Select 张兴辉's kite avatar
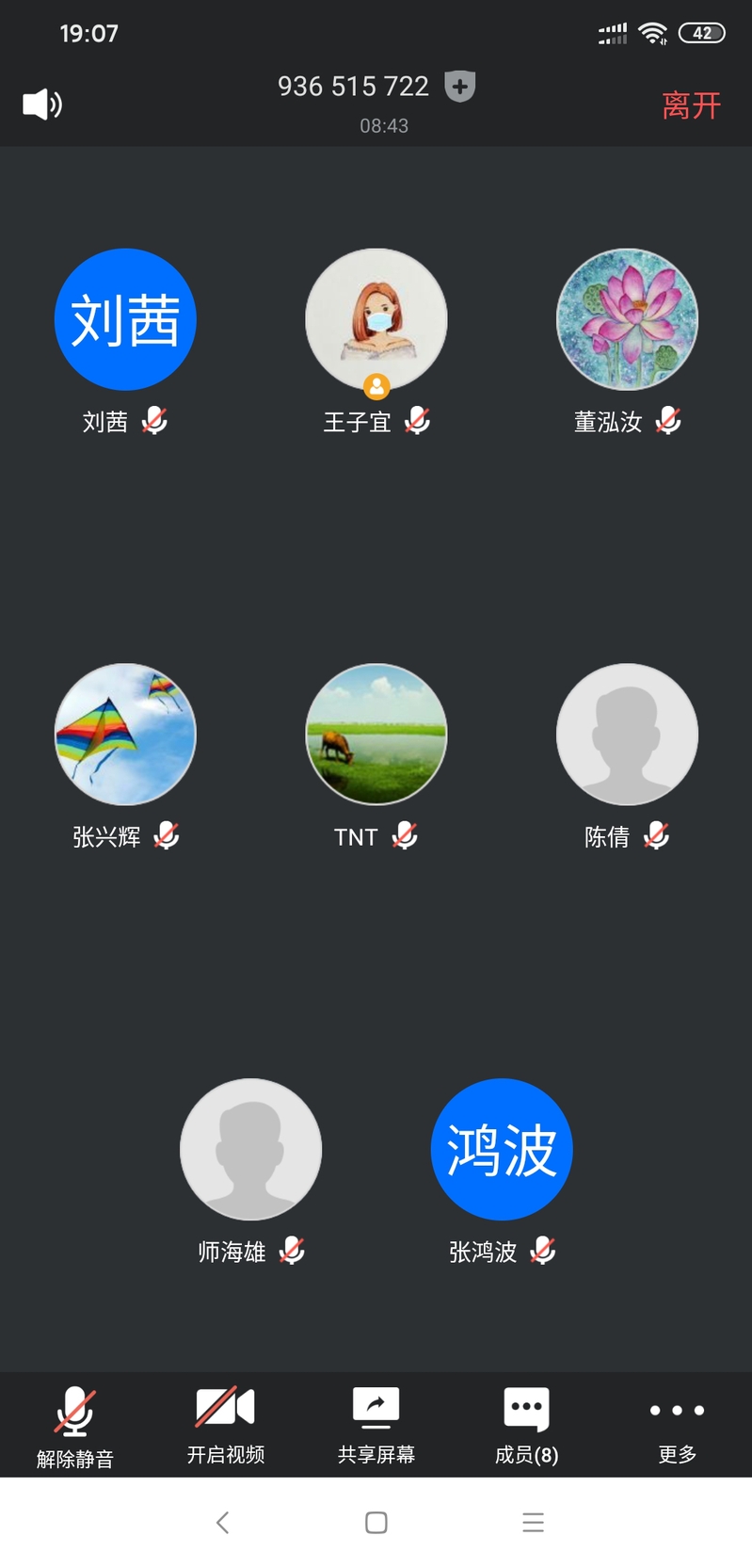The image size is (752, 1568). click(125, 735)
